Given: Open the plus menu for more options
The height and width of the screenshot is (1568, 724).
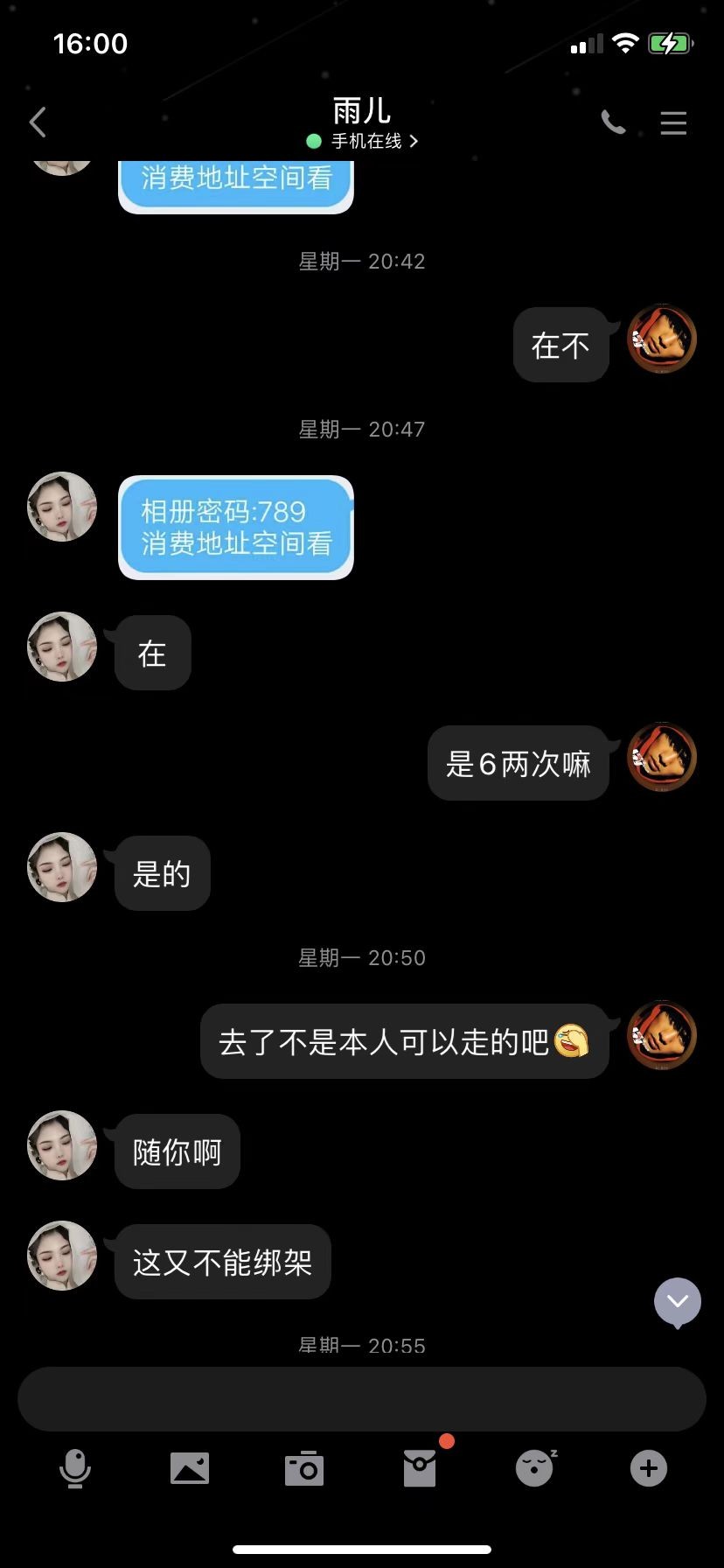Looking at the screenshot, I should 649,1468.
